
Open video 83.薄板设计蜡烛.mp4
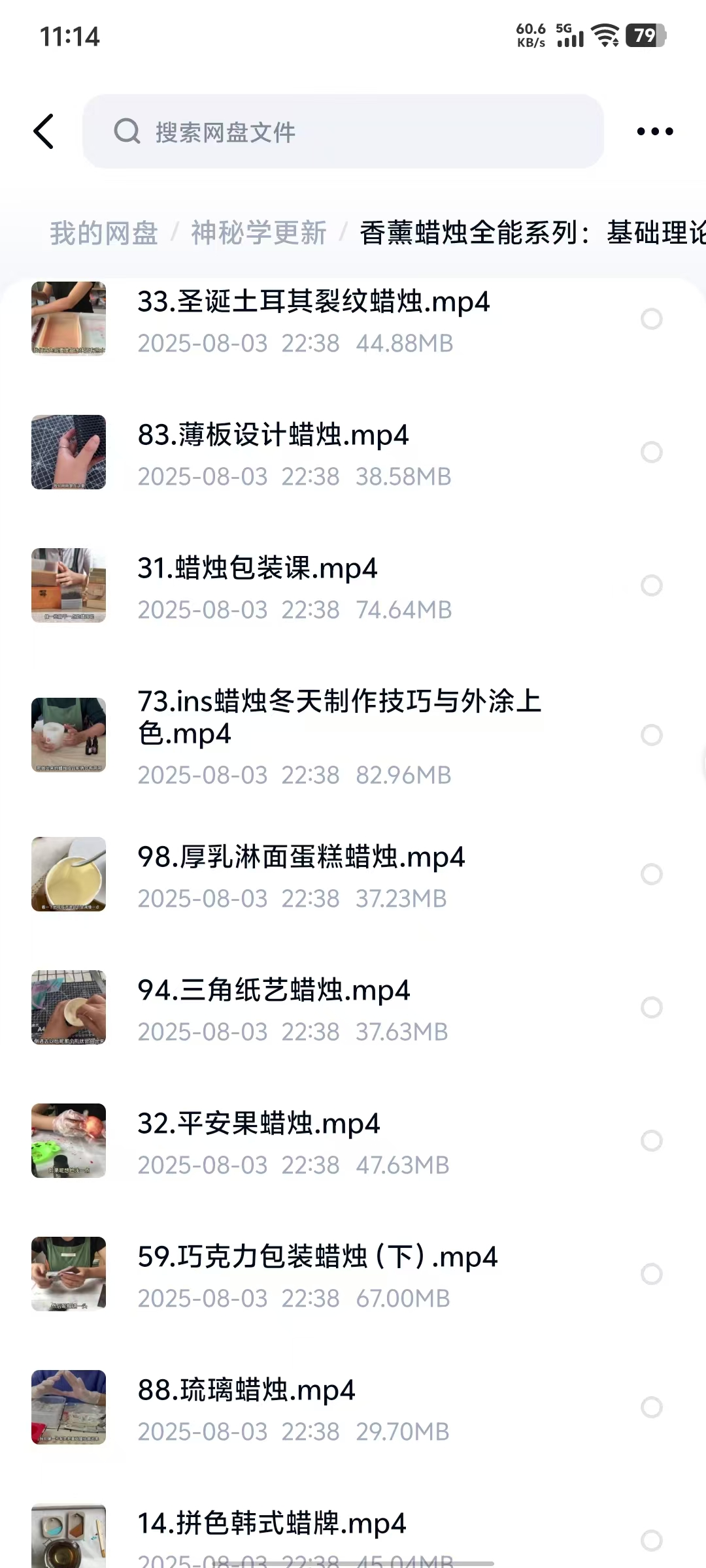click(x=273, y=436)
